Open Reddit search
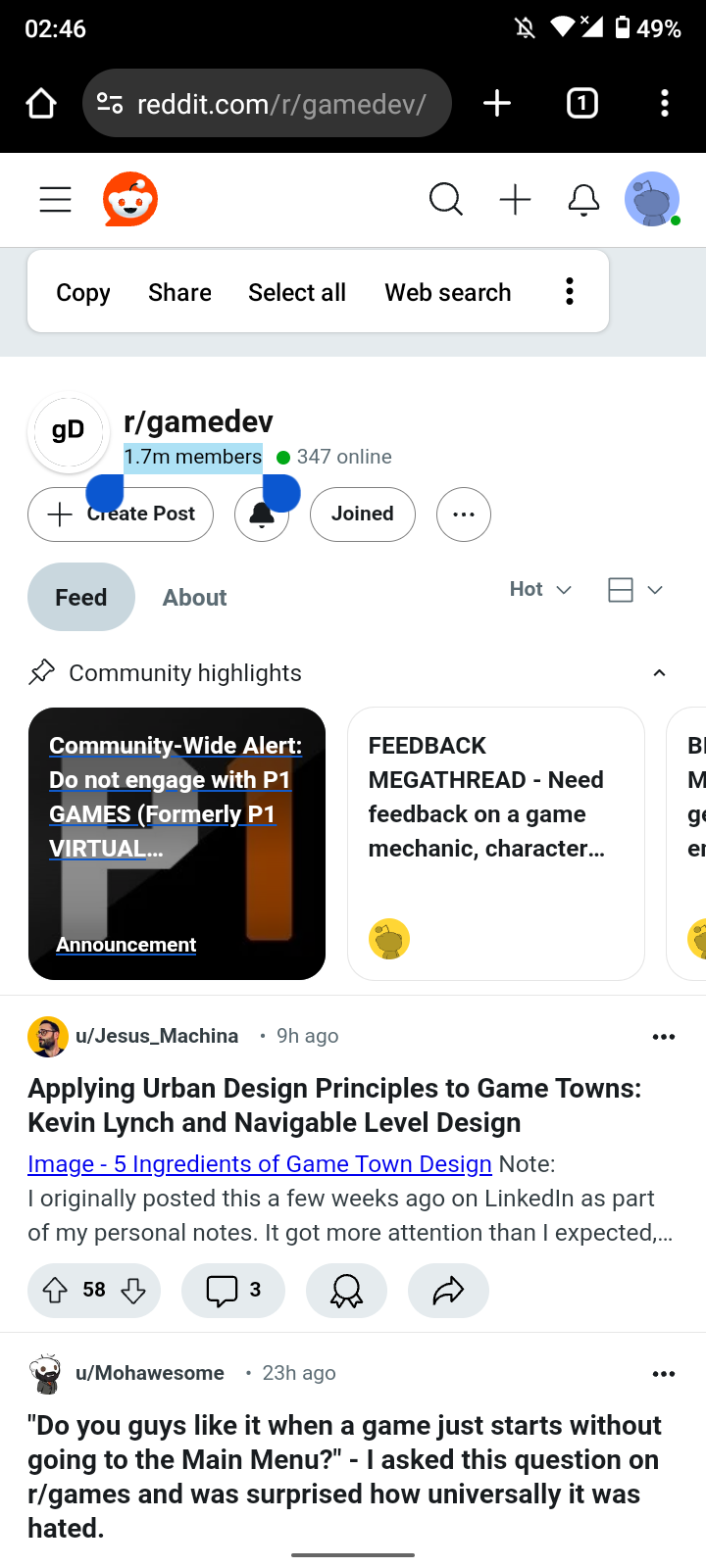Viewport: 706px width, 1568px height. pos(445,200)
